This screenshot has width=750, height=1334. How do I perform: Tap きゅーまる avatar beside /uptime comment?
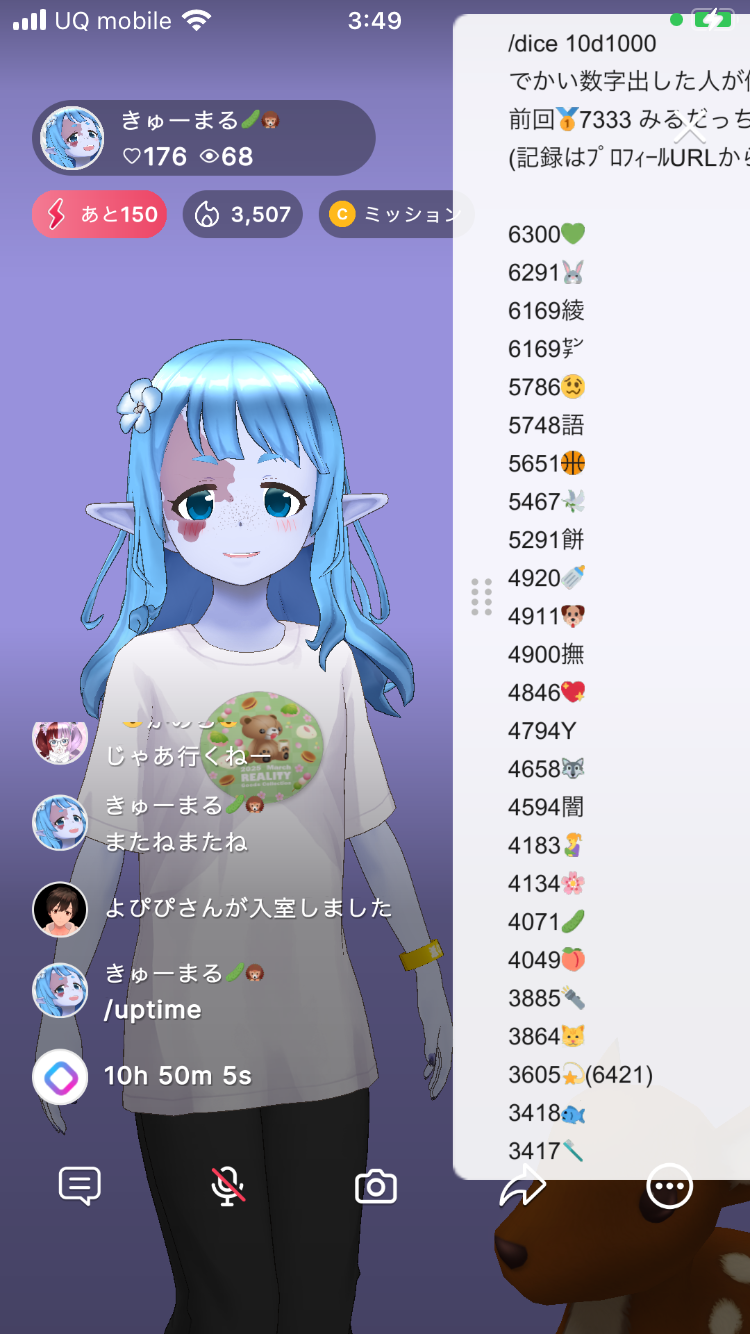click(60, 991)
